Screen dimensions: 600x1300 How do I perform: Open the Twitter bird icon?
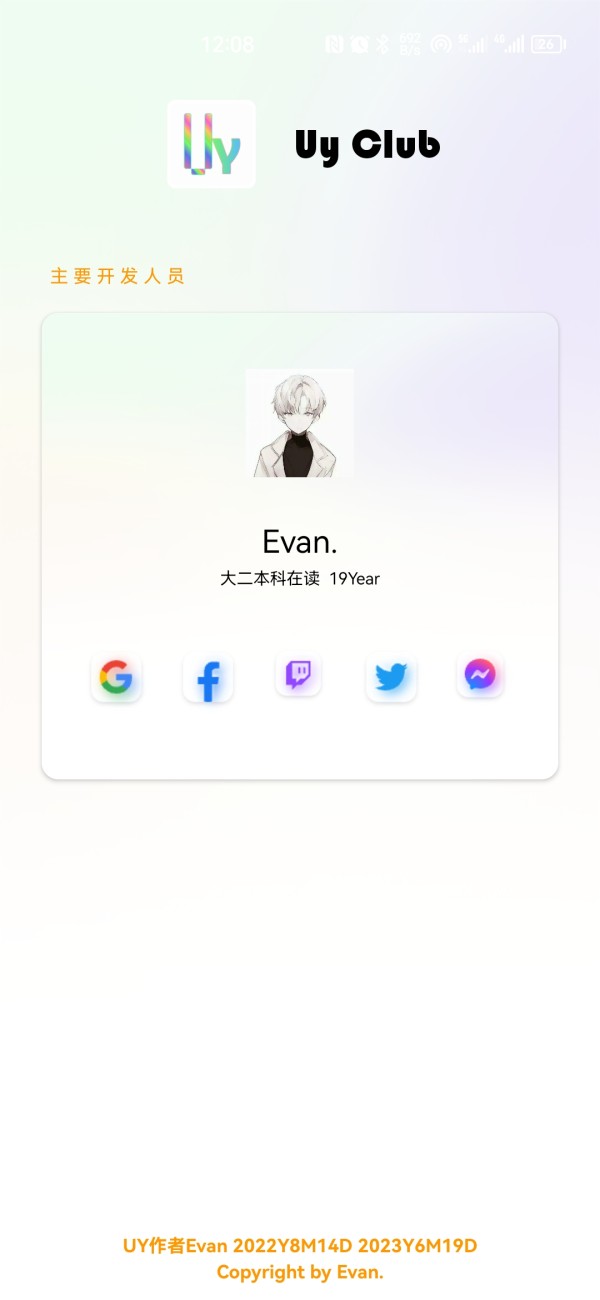click(x=391, y=678)
